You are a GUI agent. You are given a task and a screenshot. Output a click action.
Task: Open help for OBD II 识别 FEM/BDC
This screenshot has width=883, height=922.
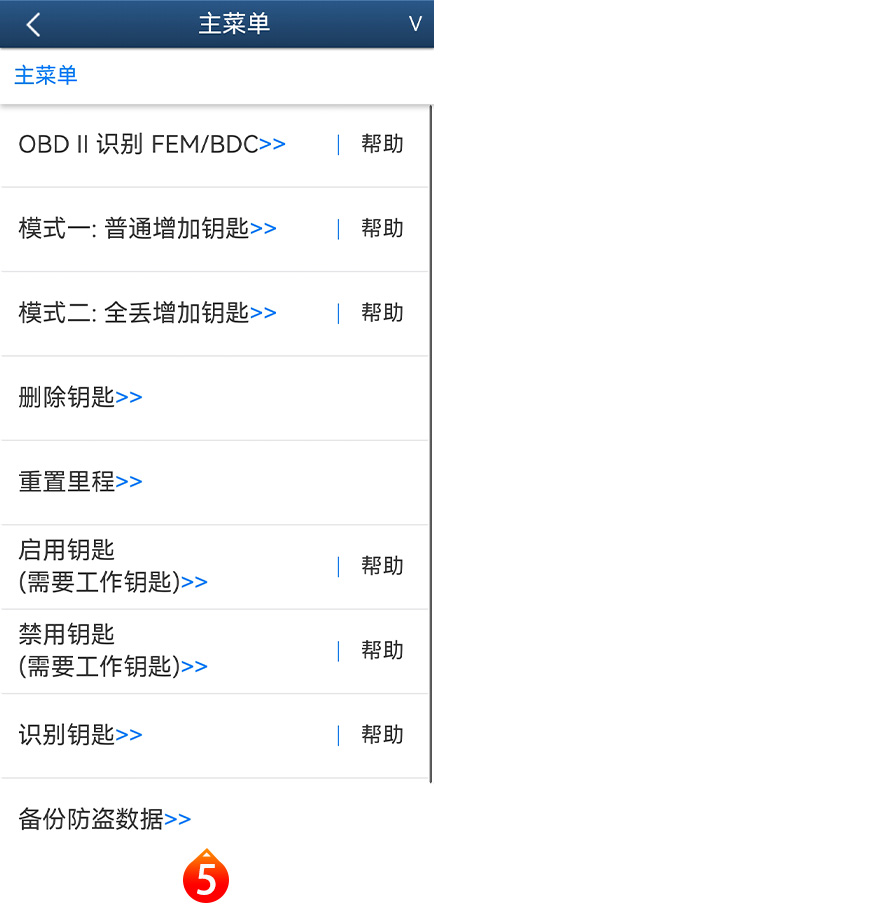coord(382,144)
